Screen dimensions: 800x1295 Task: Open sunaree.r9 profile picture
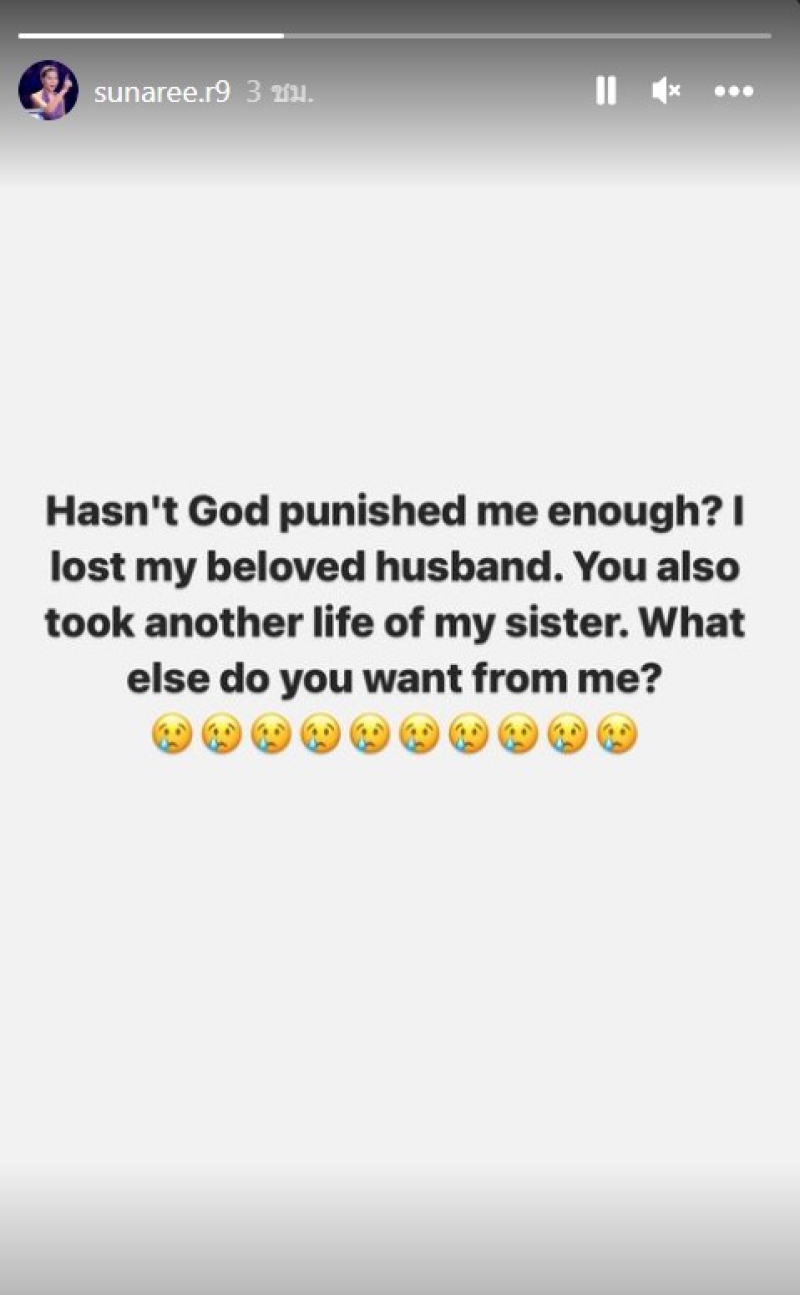[48, 91]
